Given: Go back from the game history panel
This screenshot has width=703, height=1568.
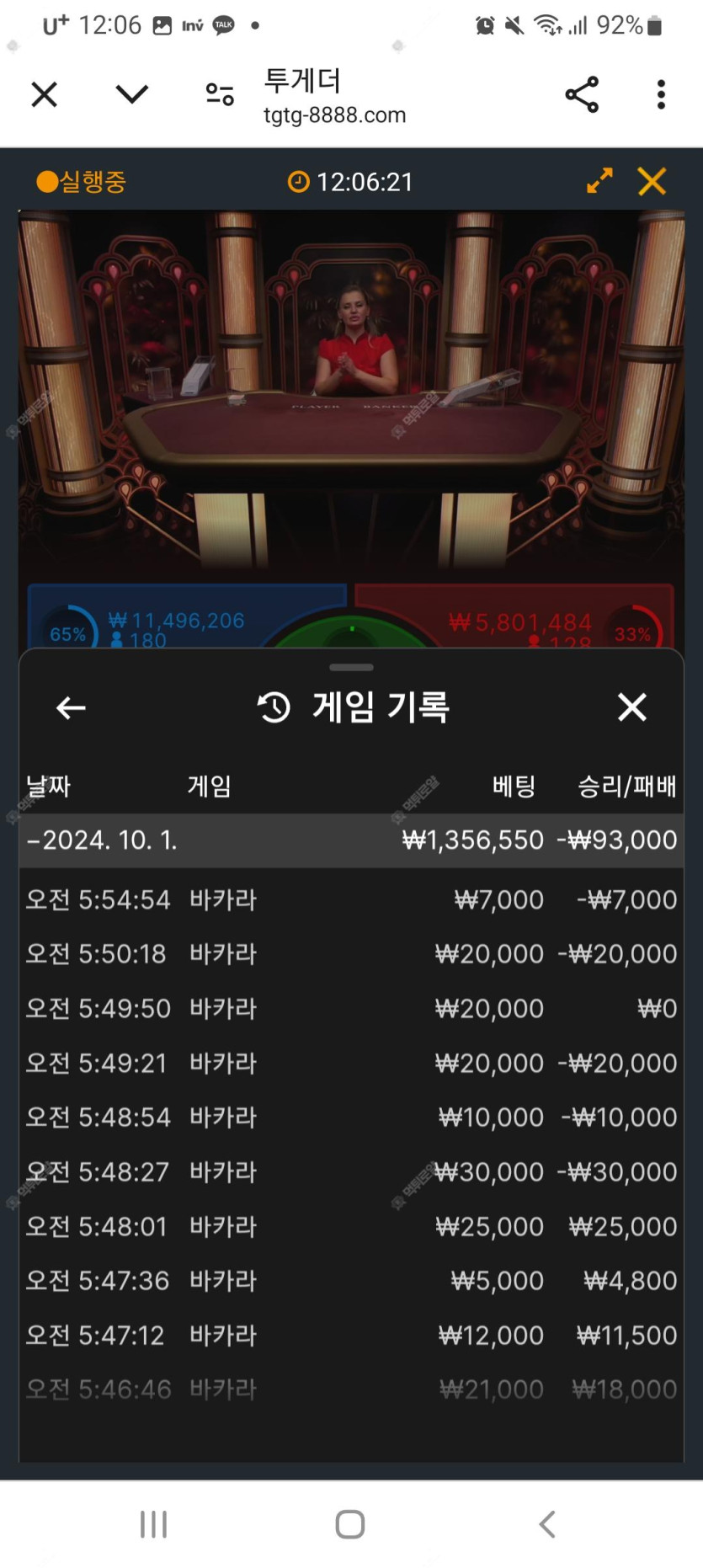Looking at the screenshot, I should point(71,707).
